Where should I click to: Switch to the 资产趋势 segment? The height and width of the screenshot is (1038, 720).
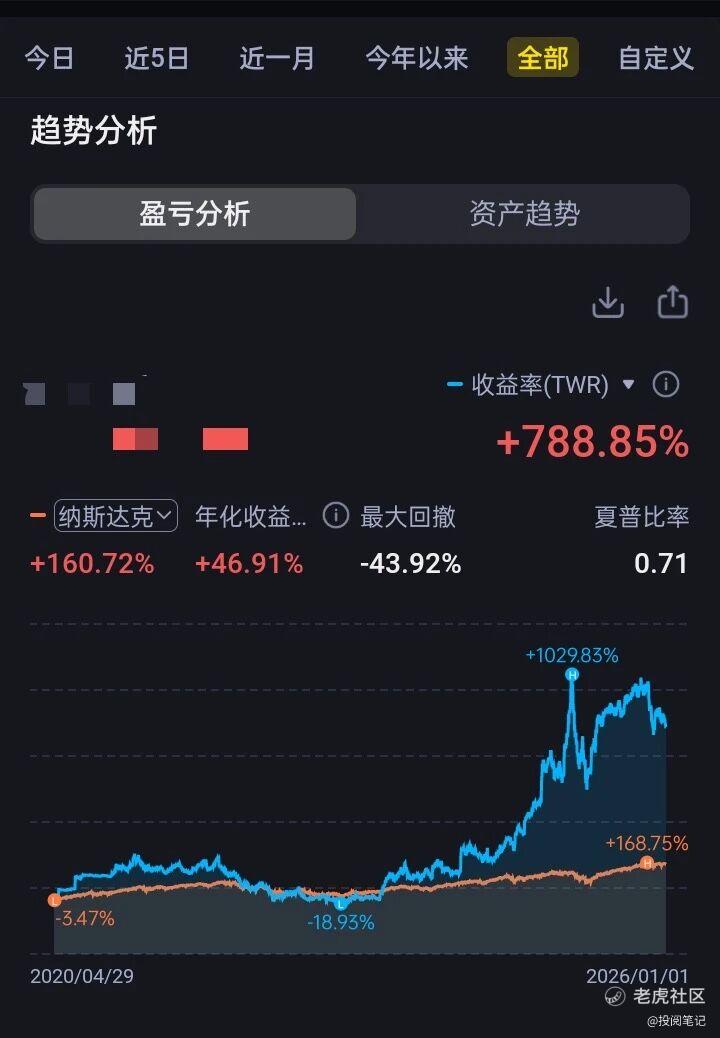coord(524,214)
